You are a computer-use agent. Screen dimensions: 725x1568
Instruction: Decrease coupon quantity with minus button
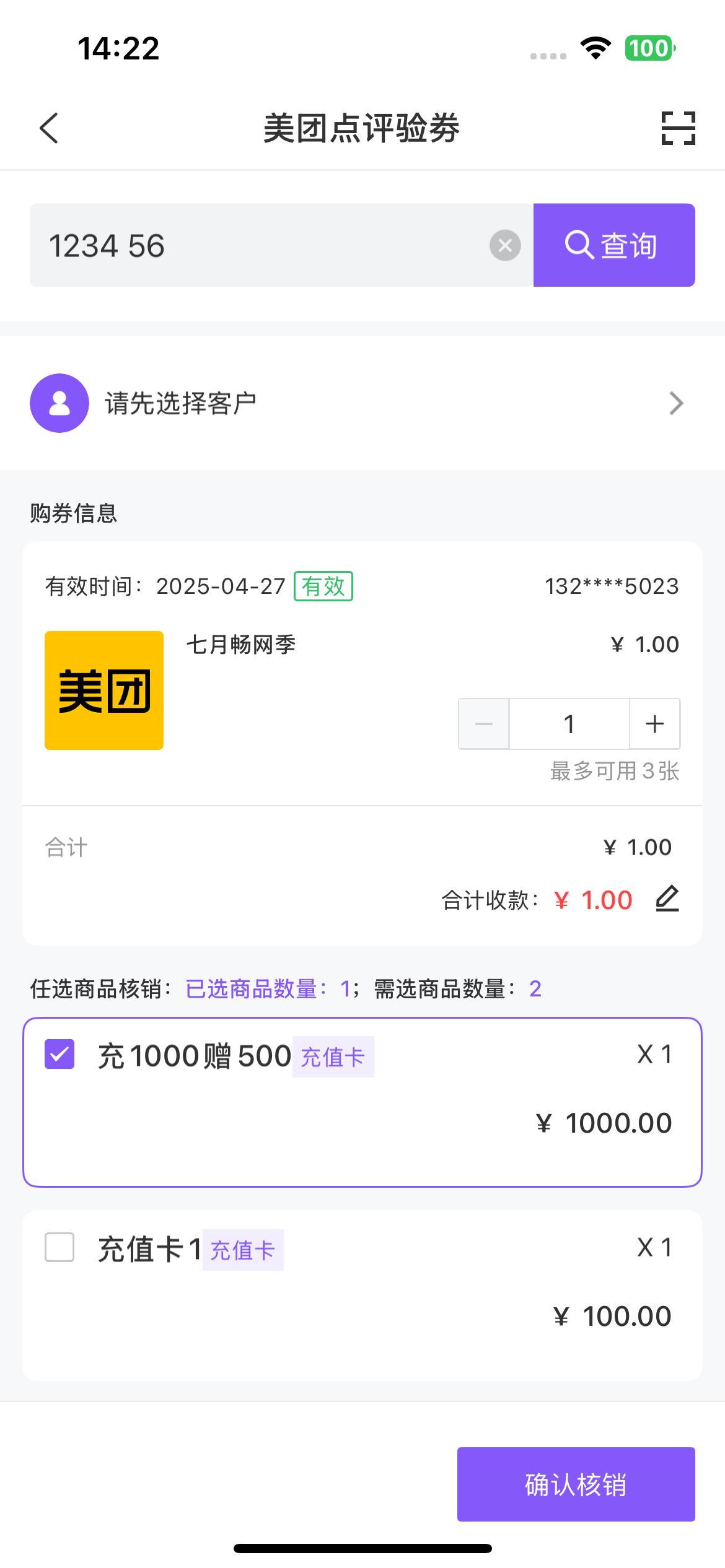484,724
